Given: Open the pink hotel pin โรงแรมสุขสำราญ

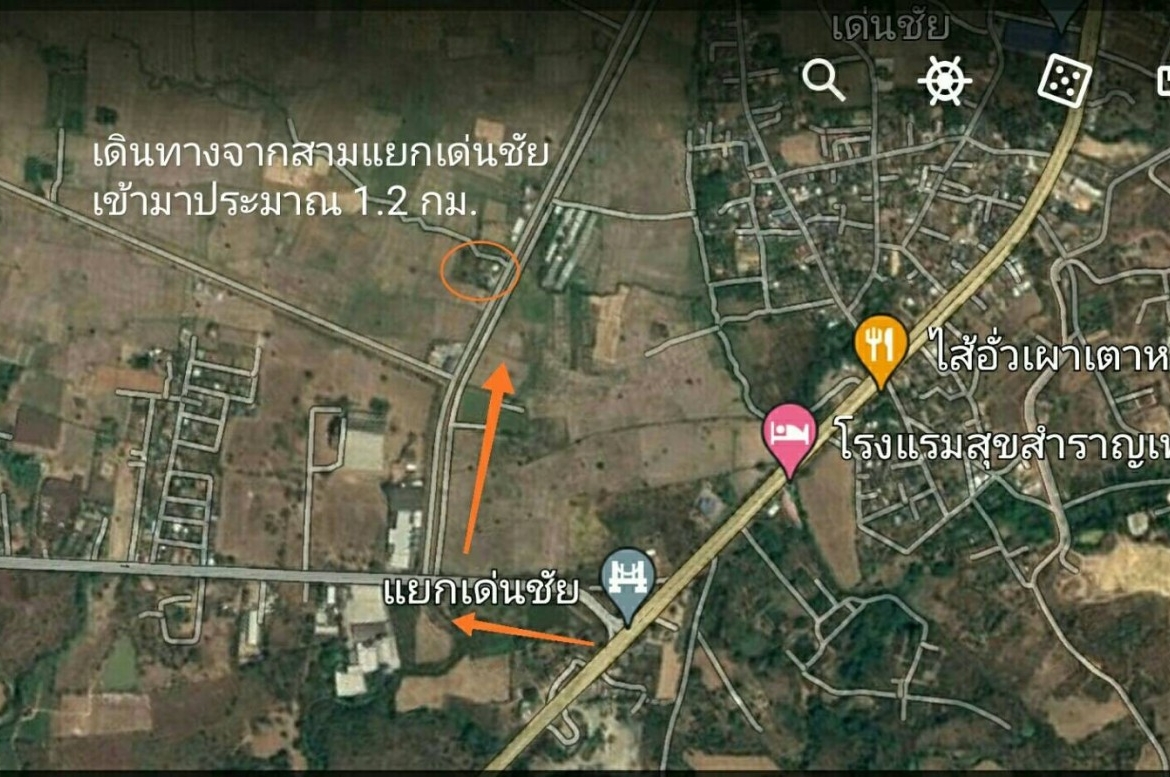Looking at the screenshot, I should tap(789, 434).
